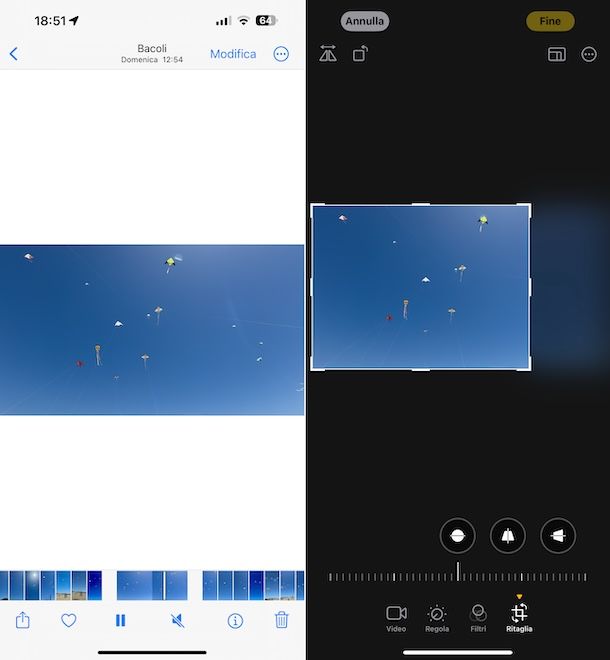
Task: Add the video to favorites
Action: click(69, 620)
